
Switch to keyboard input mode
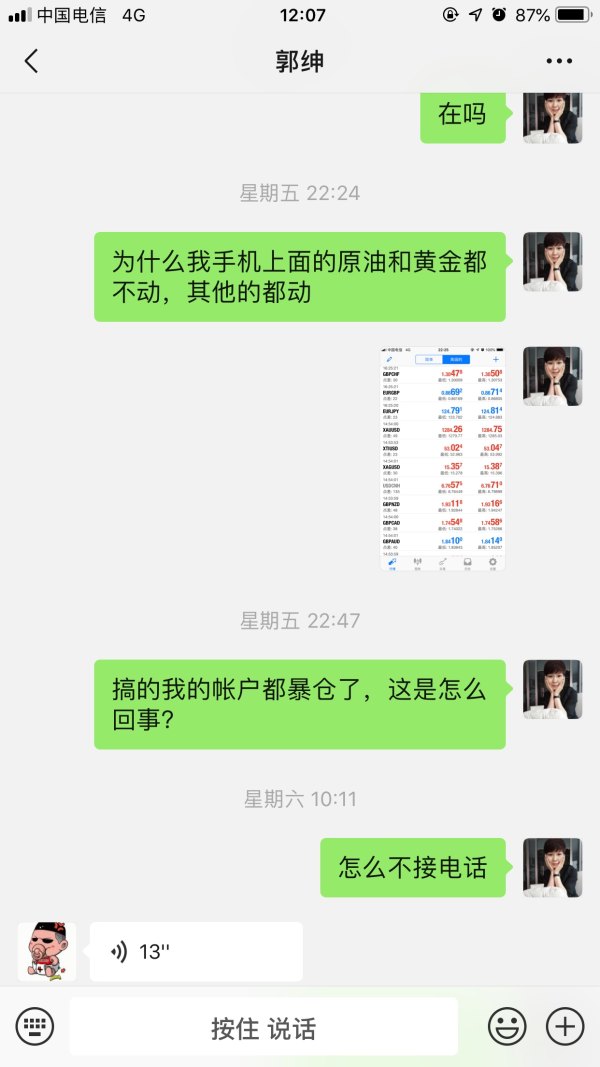(35, 1026)
